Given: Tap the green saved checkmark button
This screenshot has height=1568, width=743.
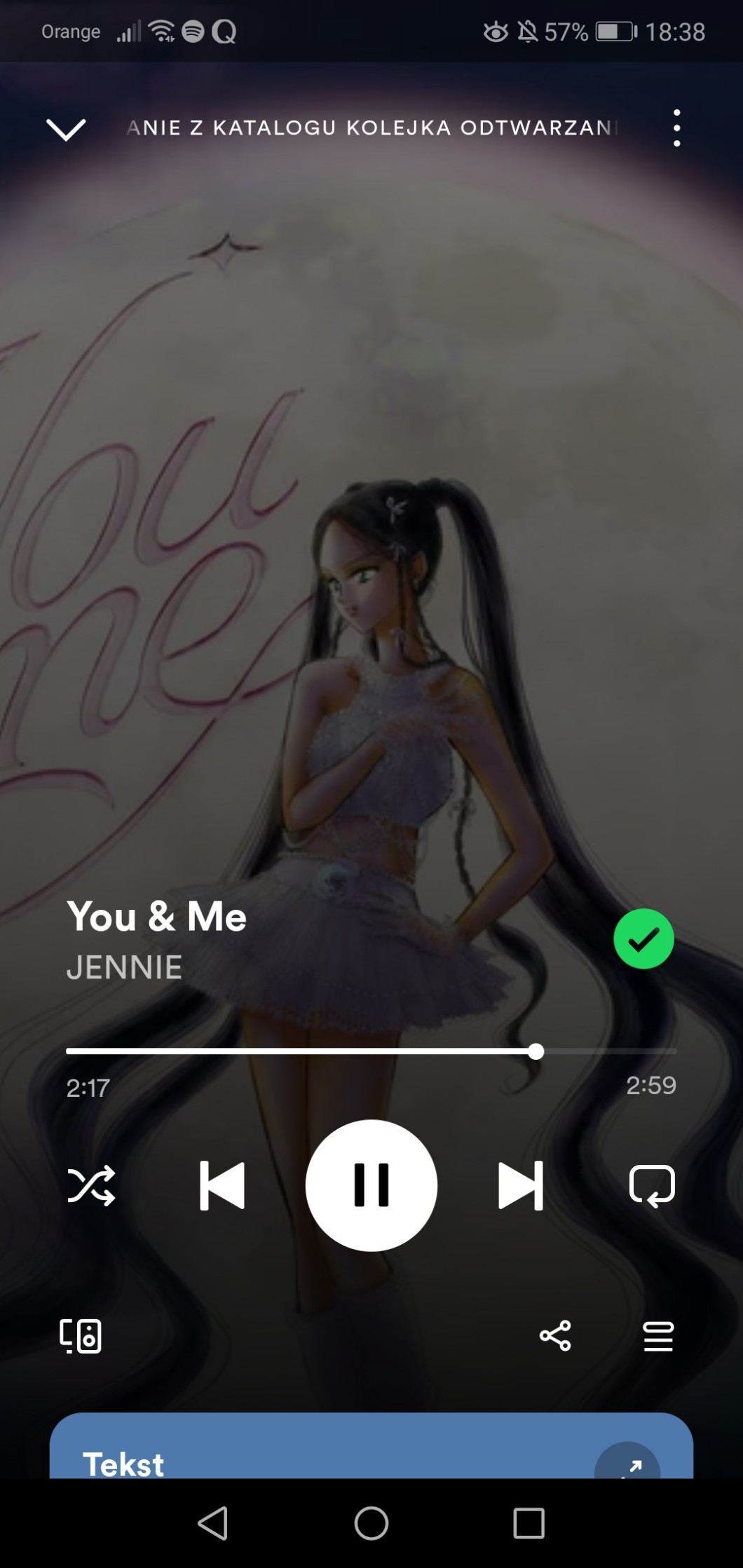Looking at the screenshot, I should click(643, 939).
